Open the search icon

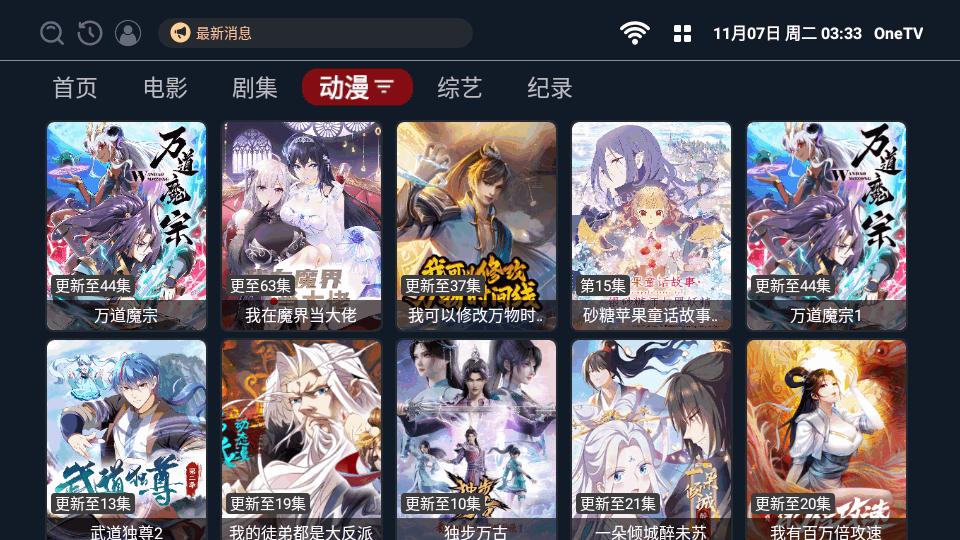[52, 33]
